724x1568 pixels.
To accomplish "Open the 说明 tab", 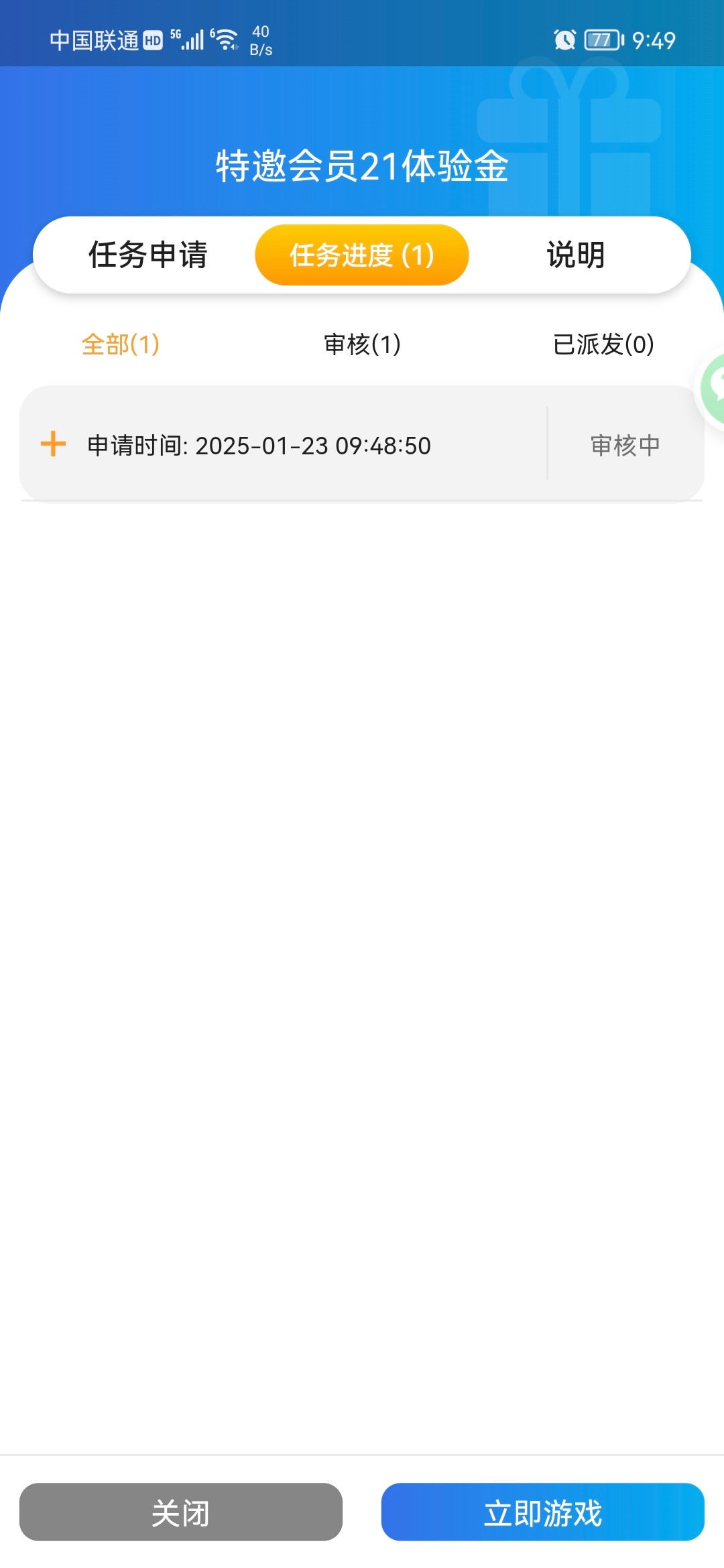I will [x=575, y=255].
